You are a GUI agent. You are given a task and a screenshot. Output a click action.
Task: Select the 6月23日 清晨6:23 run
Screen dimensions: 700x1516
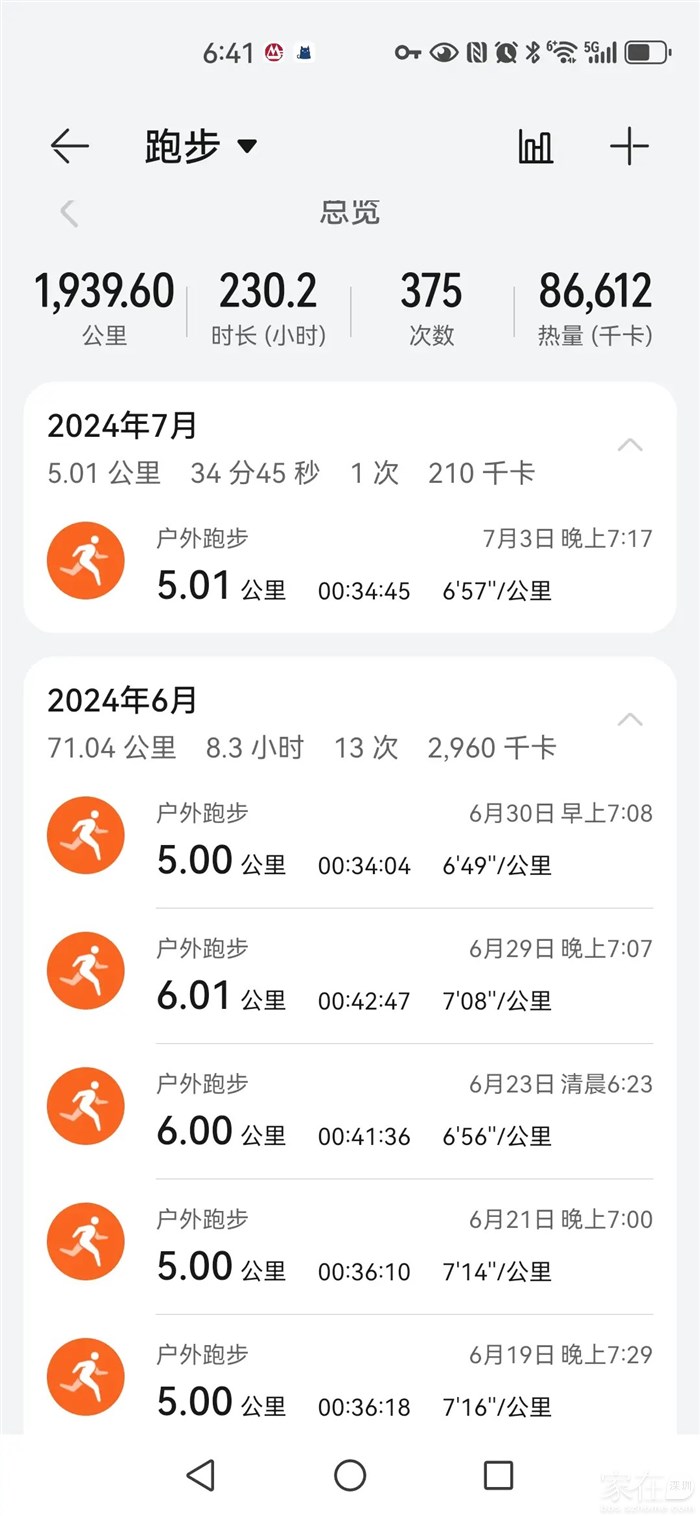point(350,1110)
